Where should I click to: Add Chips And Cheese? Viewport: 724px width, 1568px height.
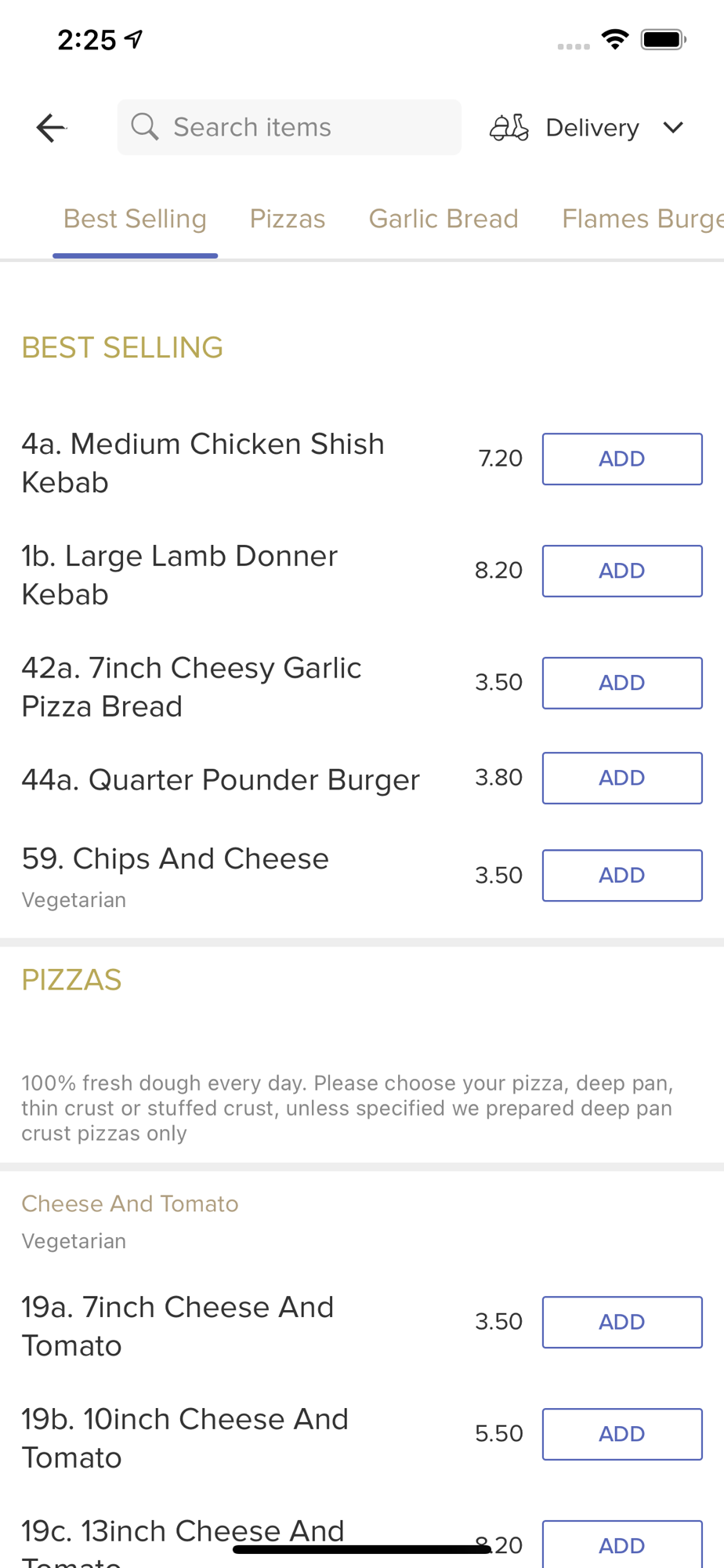[x=622, y=875]
